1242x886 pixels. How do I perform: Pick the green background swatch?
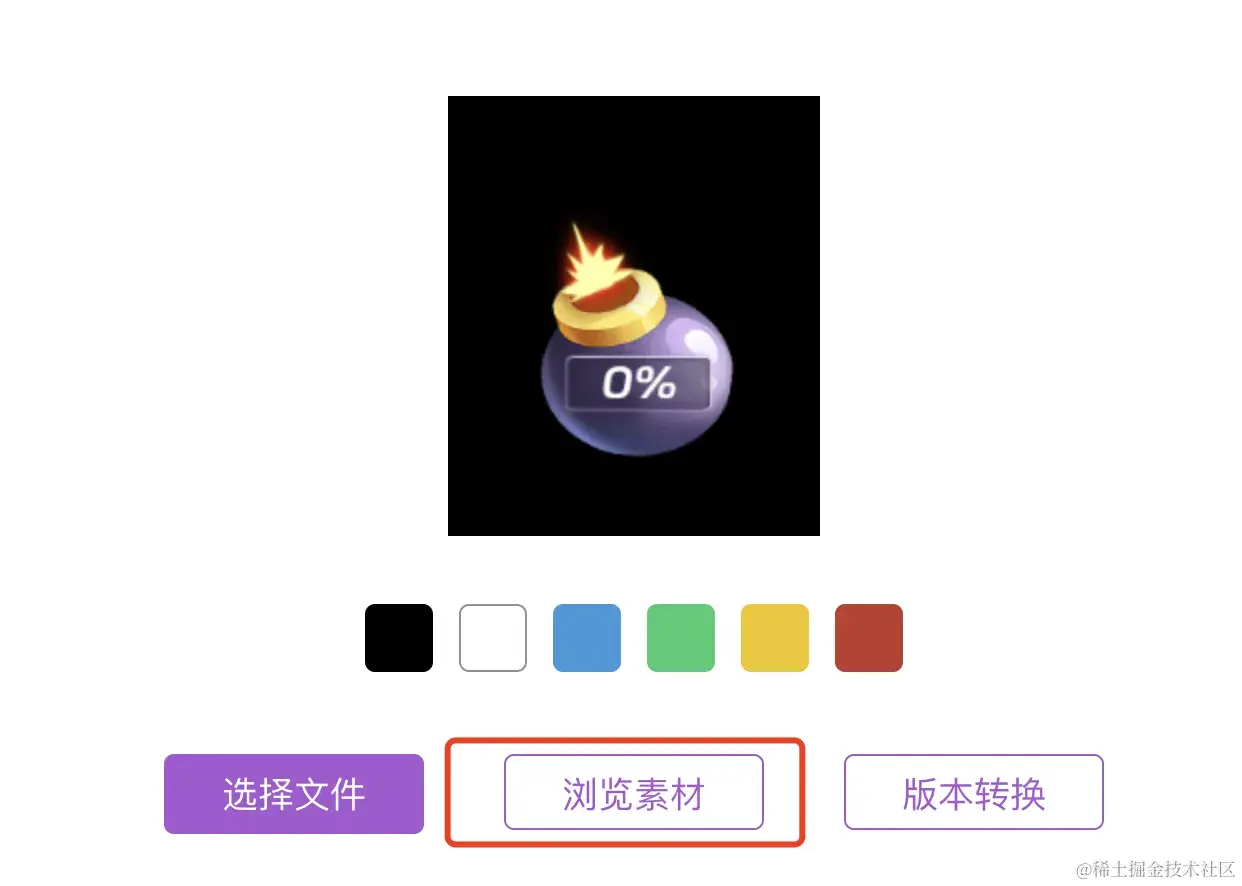click(x=681, y=638)
